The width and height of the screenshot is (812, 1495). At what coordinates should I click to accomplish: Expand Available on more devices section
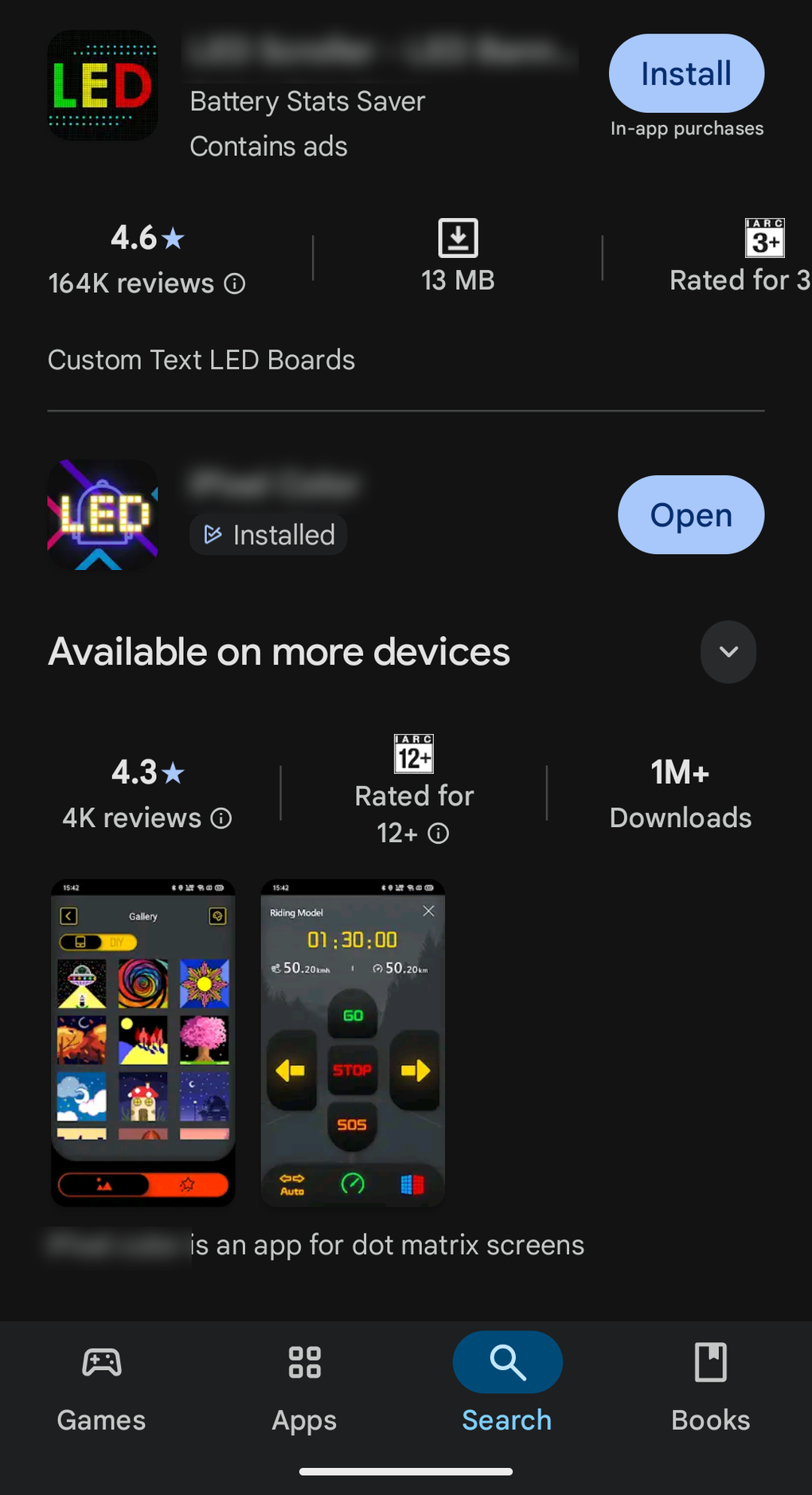[x=728, y=652]
